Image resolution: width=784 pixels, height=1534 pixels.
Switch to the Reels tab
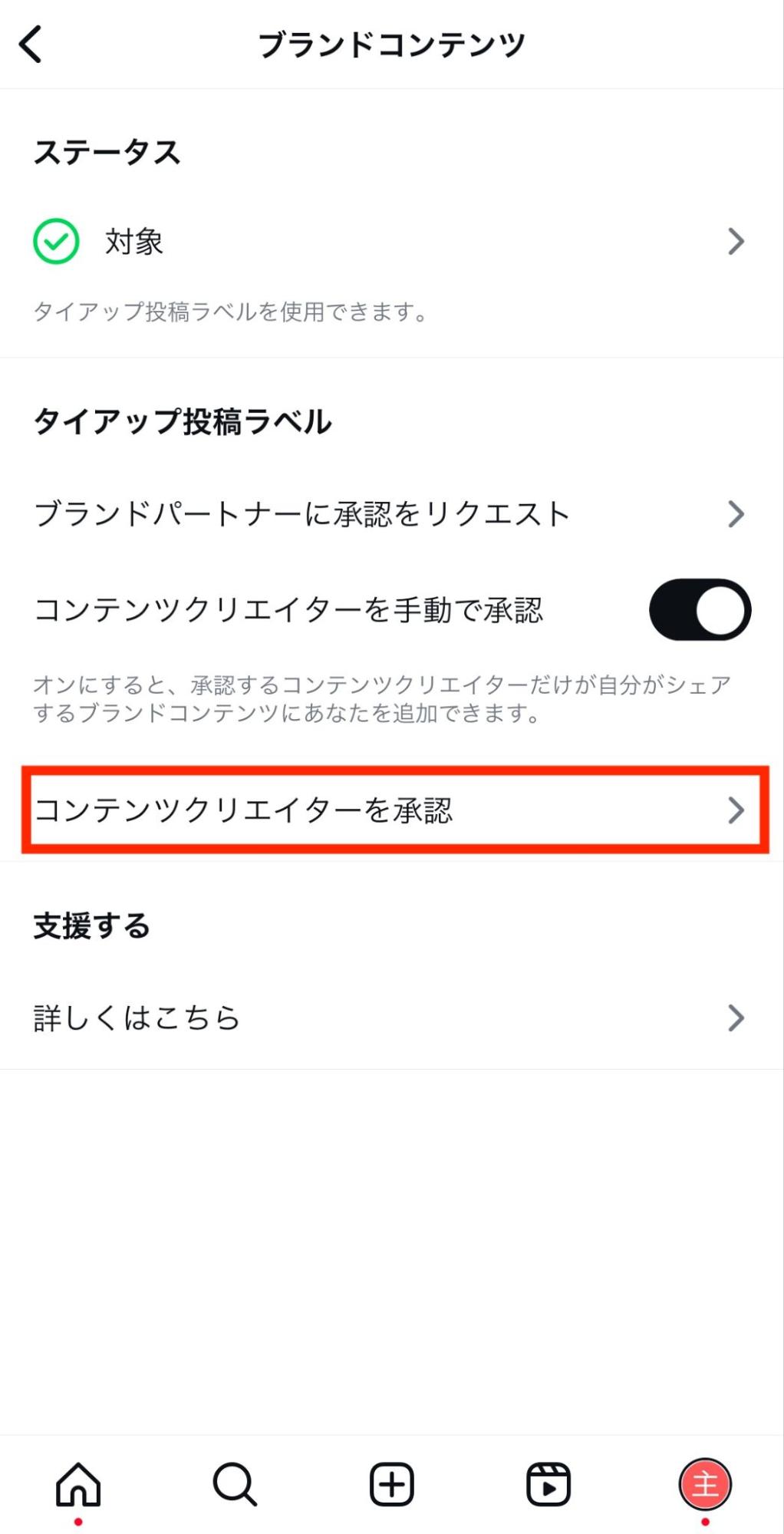pos(548,1484)
